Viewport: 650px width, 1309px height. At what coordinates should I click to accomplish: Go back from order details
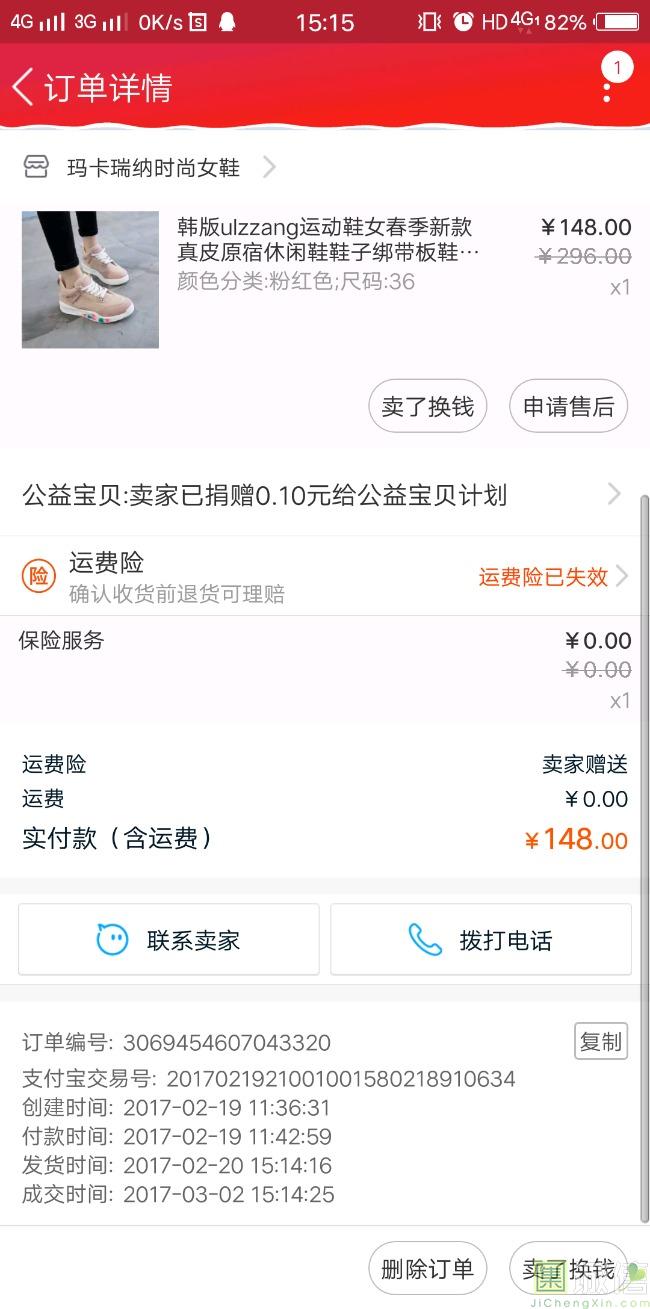(x=24, y=87)
